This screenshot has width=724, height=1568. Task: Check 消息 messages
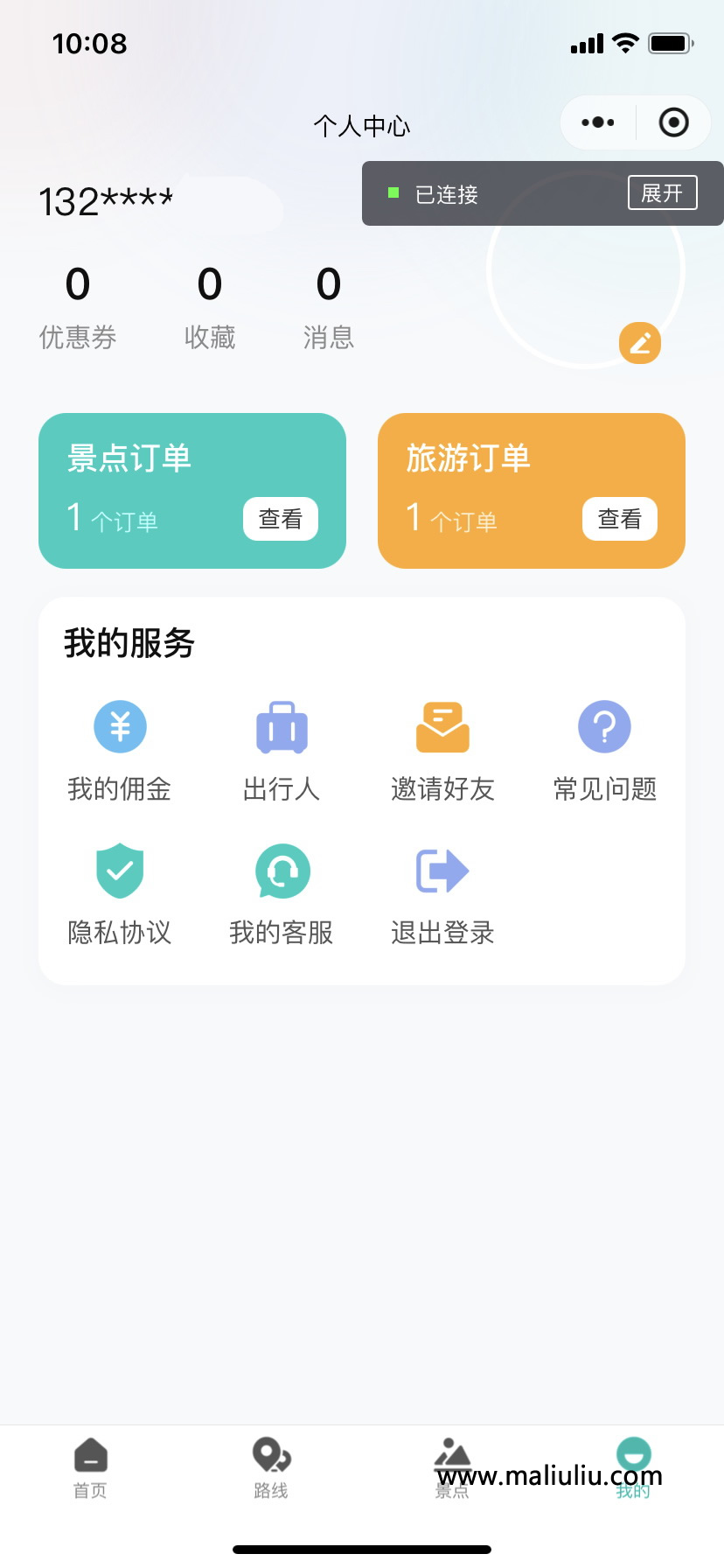(329, 306)
